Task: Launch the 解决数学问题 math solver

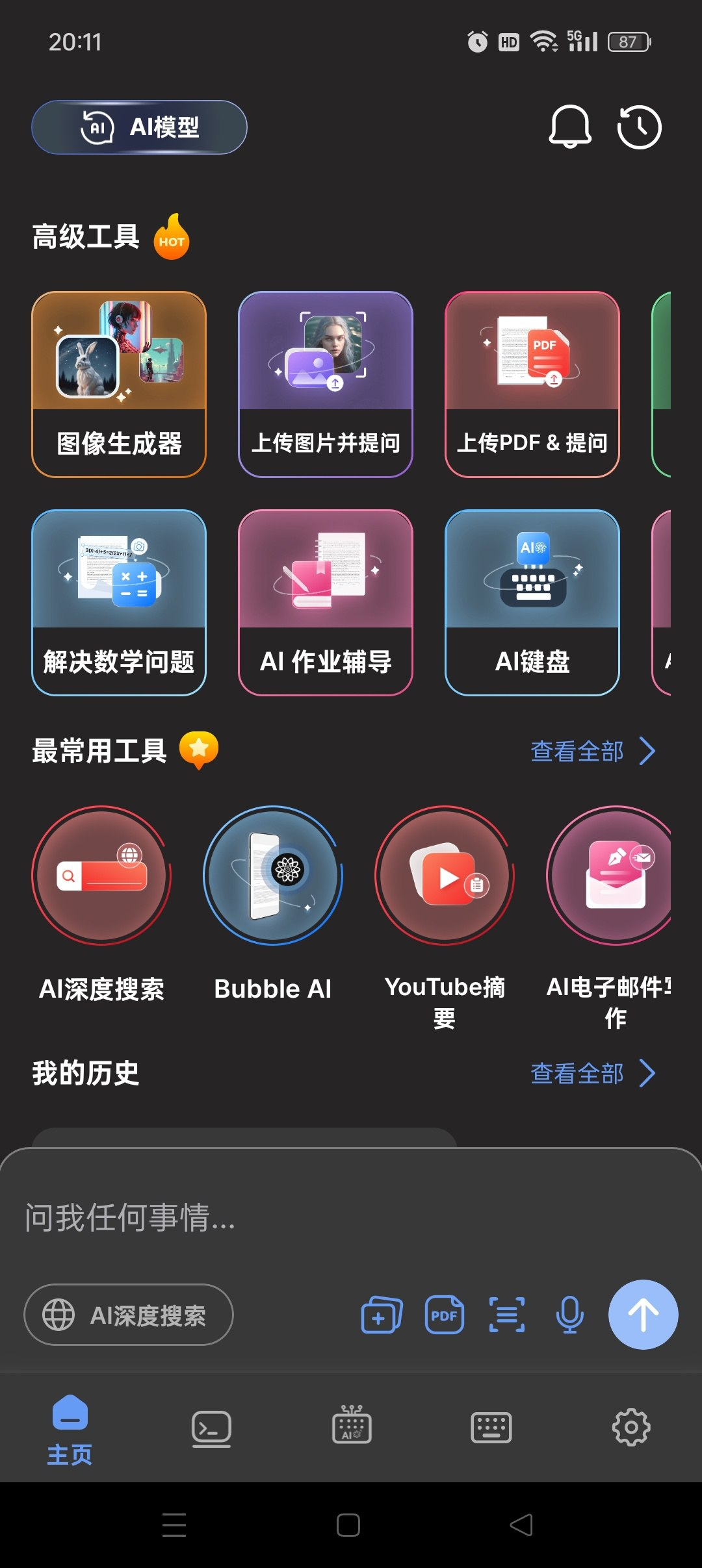Action: click(x=118, y=603)
